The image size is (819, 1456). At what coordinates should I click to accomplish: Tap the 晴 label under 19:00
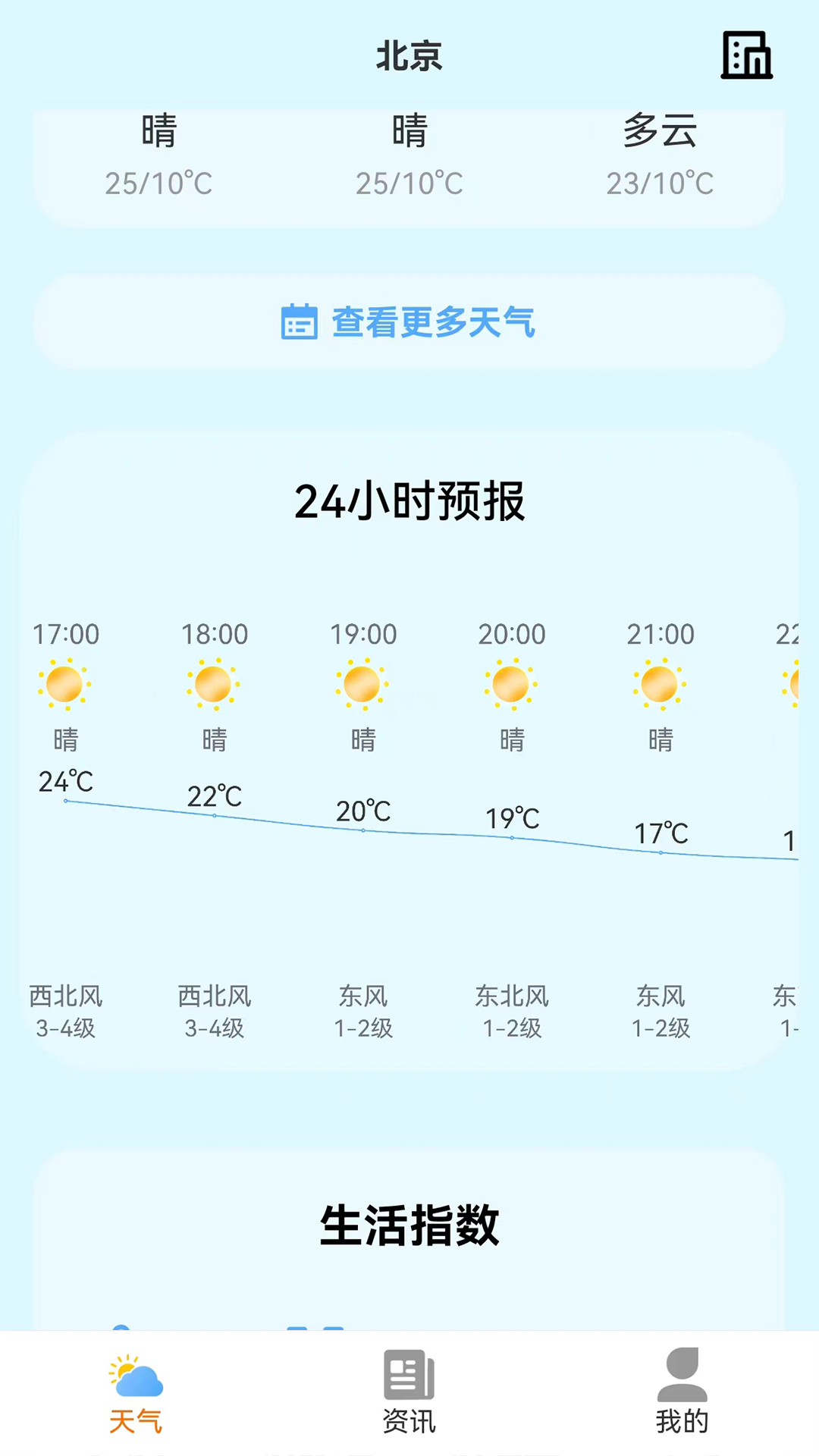[x=363, y=740]
